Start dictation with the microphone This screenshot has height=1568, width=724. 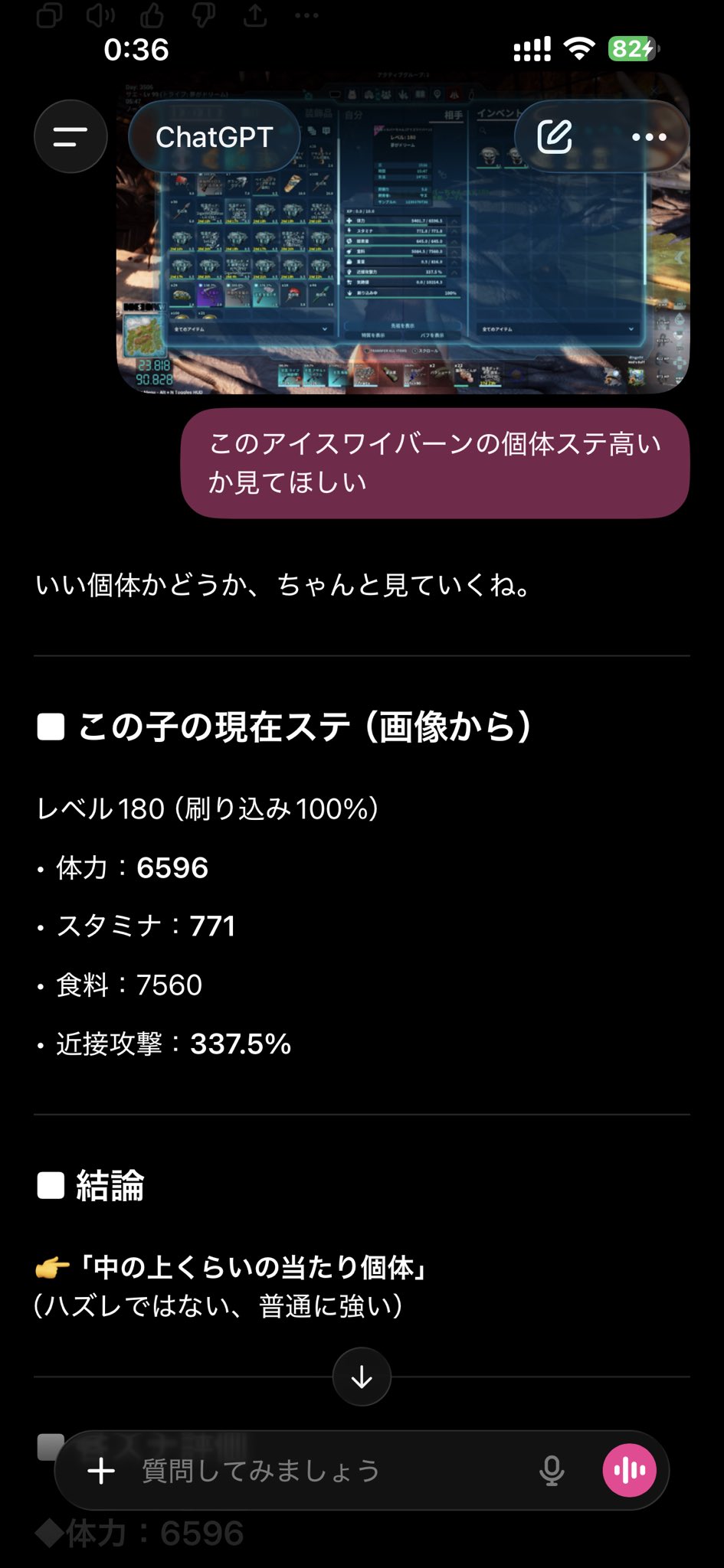coord(552,1471)
